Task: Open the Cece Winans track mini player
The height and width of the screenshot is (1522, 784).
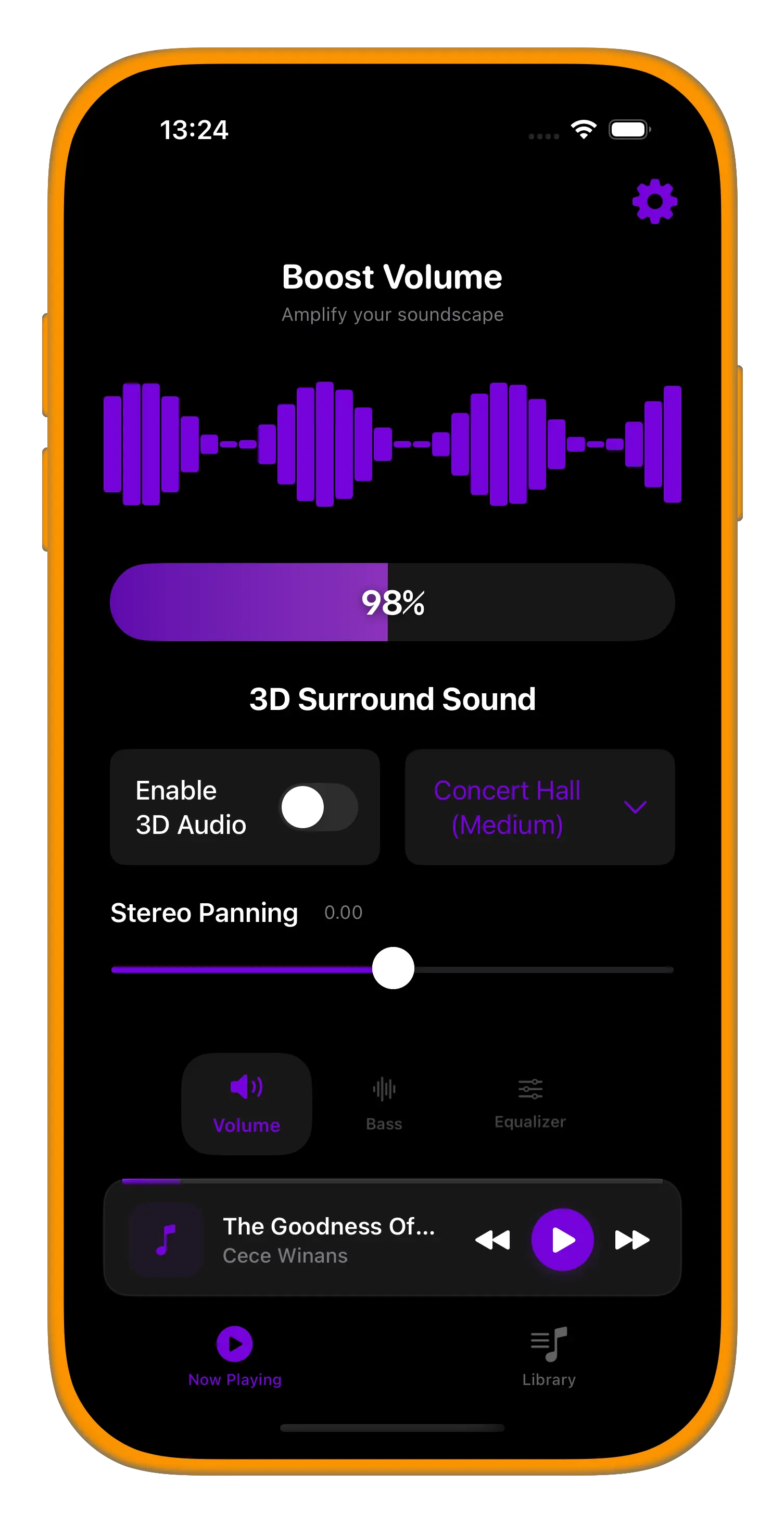Action: point(328,1240)
